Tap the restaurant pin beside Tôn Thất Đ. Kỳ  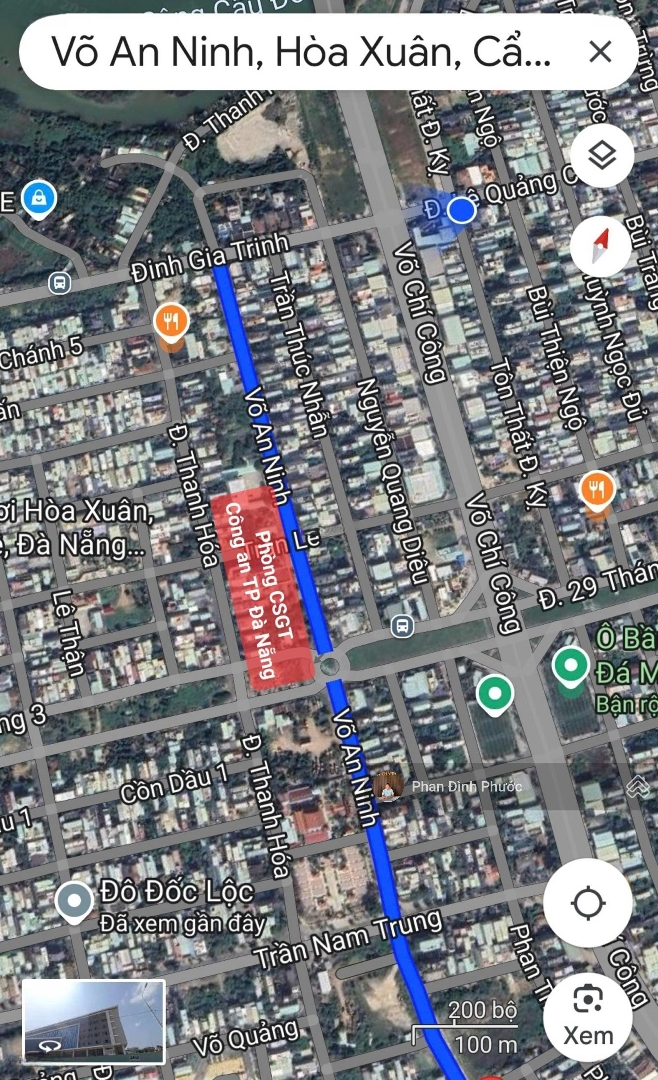(x=596, y=490)
